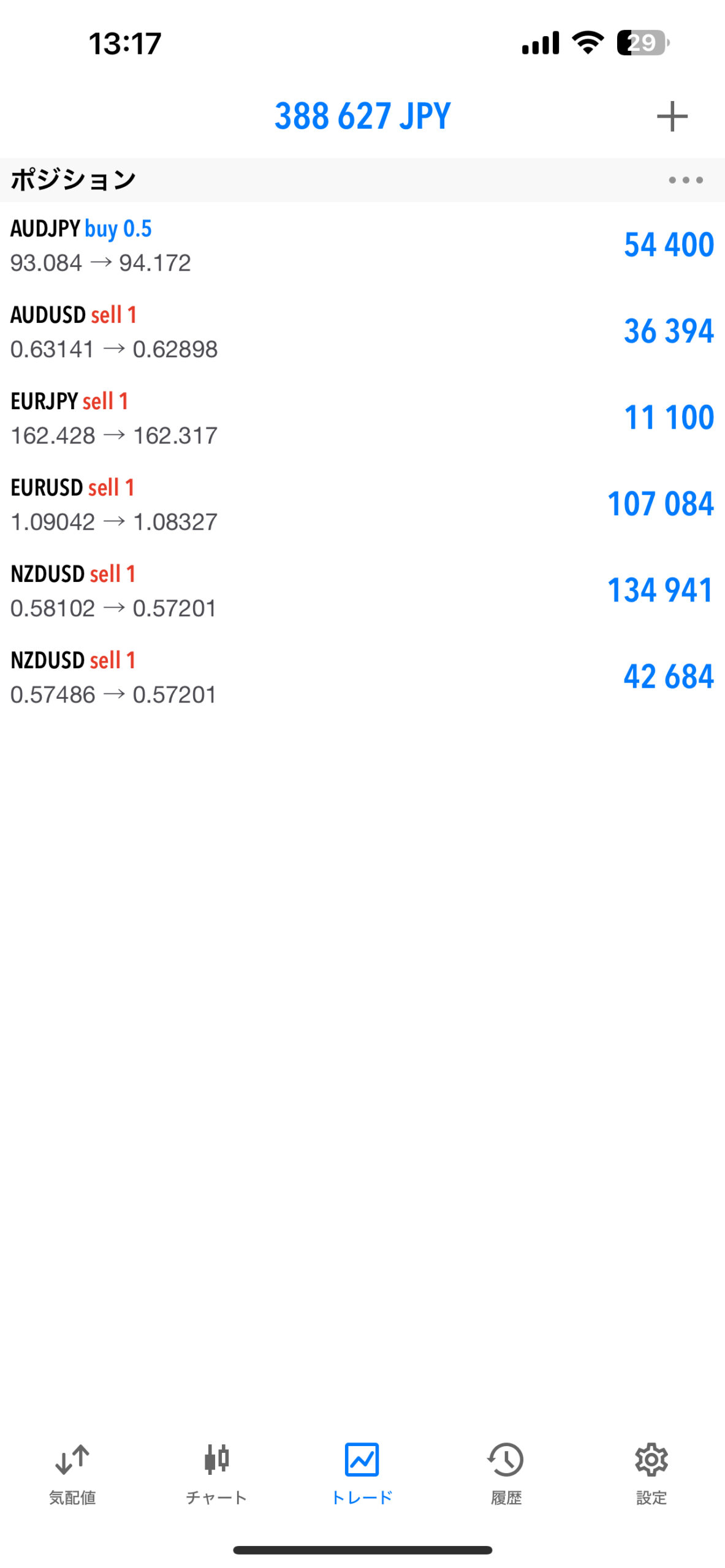This screenshot has width=725, height=1568.
Task: Open the AUDJPY buy 0.5 position
Action: coord(362,246)
